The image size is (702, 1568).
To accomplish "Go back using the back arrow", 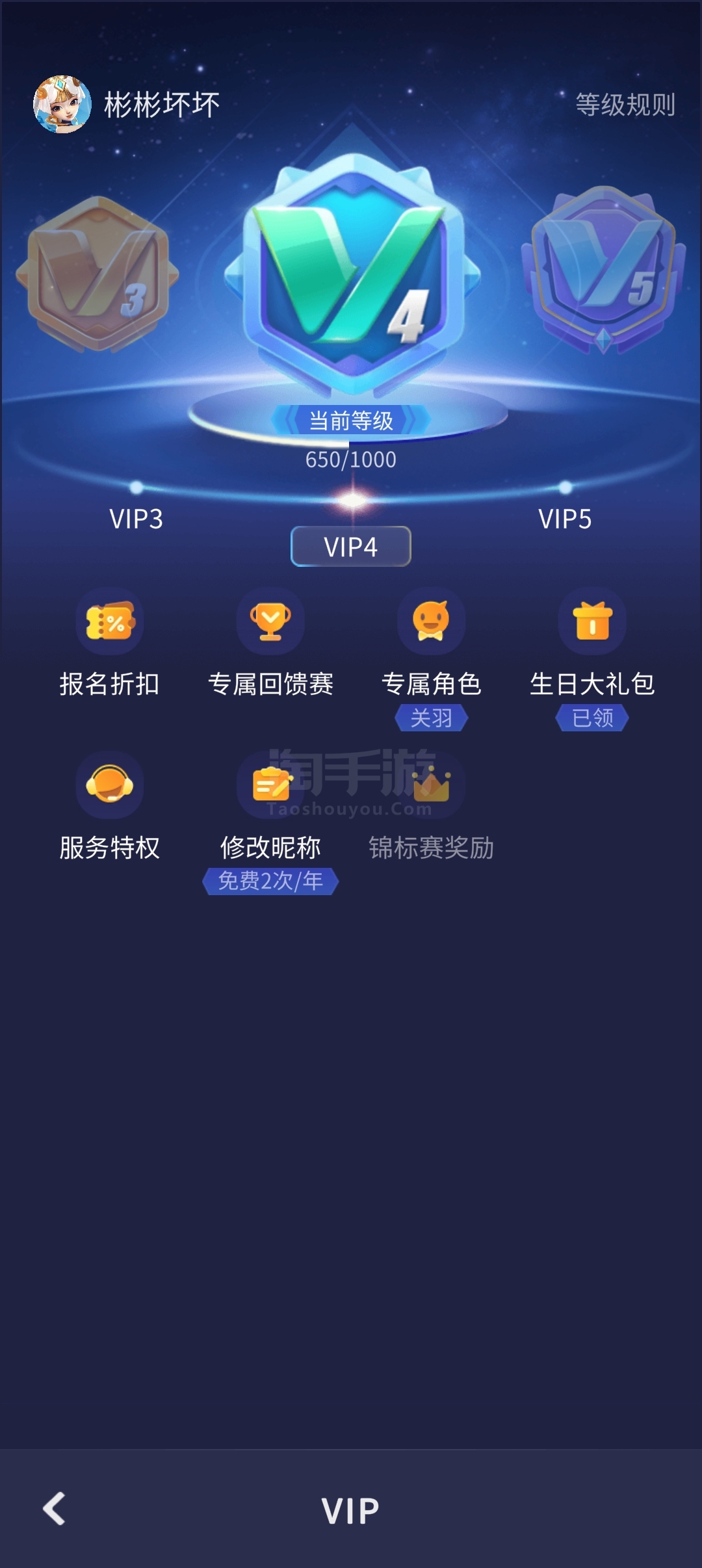I will 55,1509.
